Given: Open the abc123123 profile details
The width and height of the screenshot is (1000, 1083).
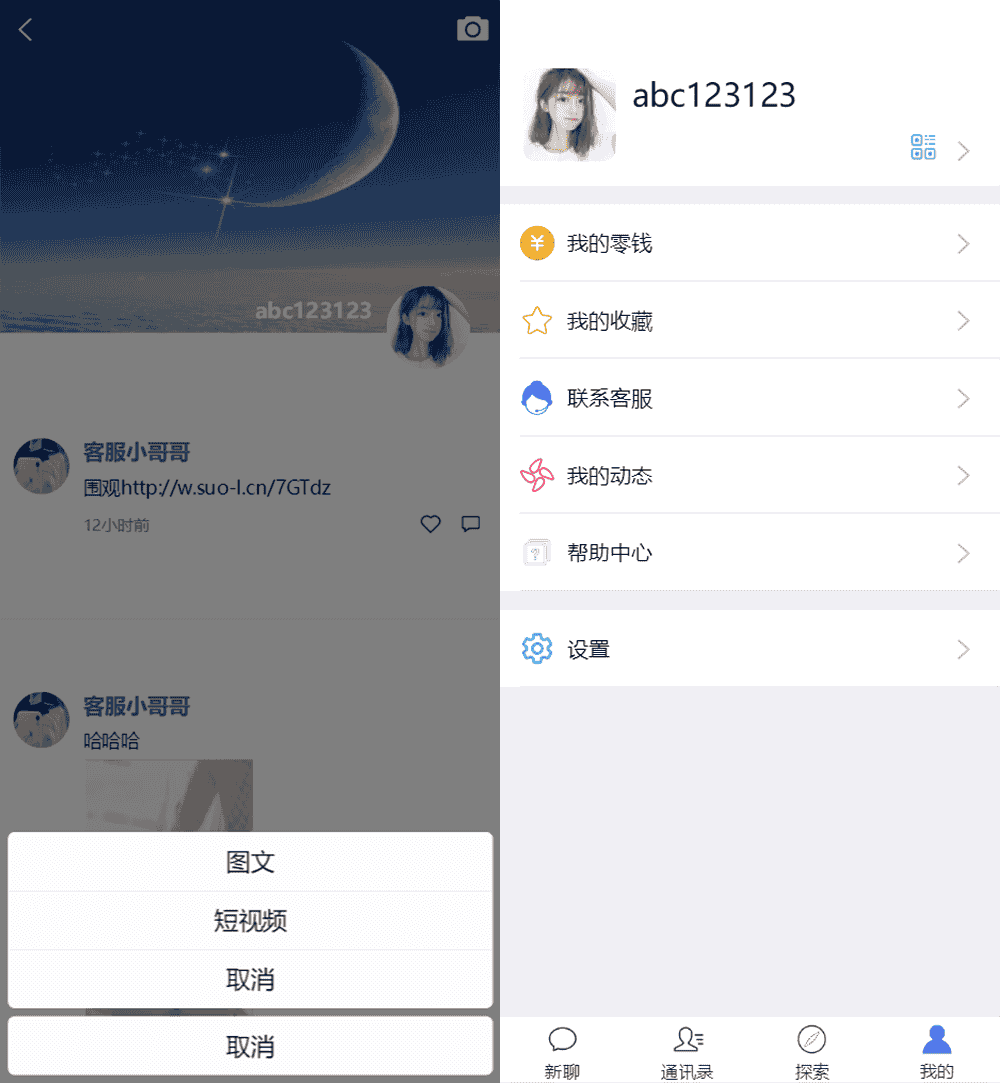Looking at the screenshot, I should (714, 96).
